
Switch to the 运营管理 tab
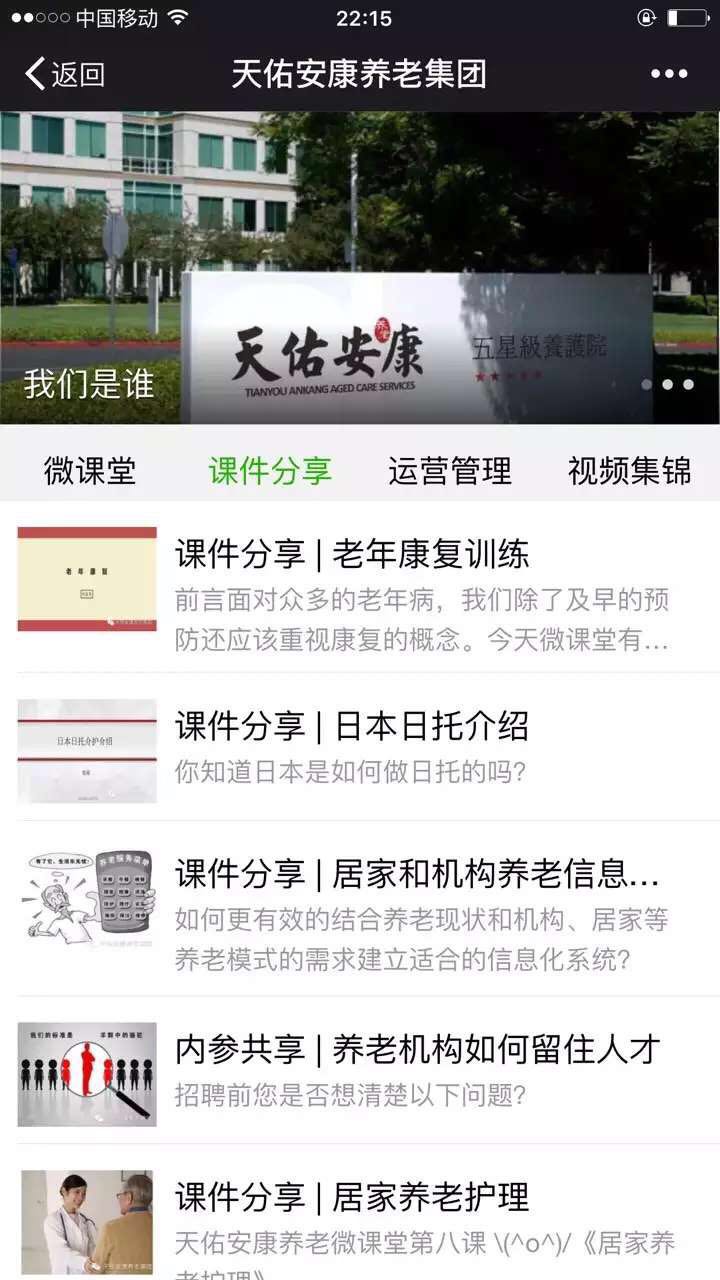(450, 470)
